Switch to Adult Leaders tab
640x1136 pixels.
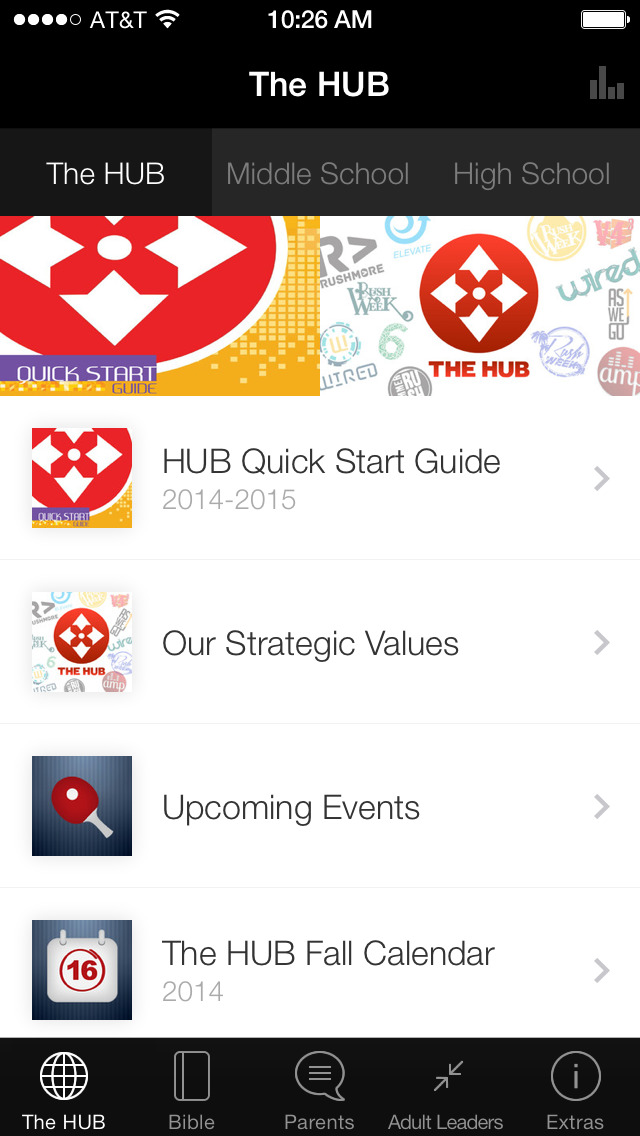click(446, 1090)
